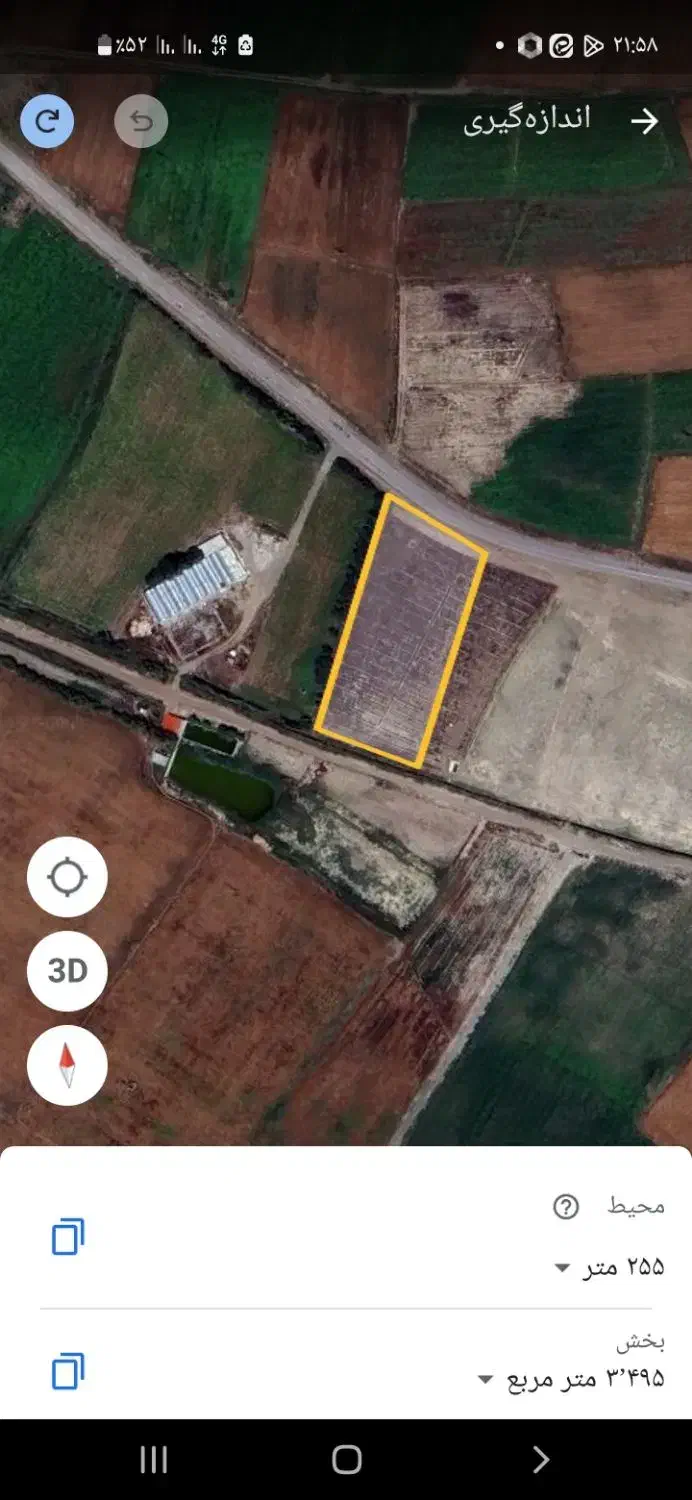The height and width of the screenshot is (1500, 692).
Task: Switch the map to 3D view
Action: tap(67, 971)
